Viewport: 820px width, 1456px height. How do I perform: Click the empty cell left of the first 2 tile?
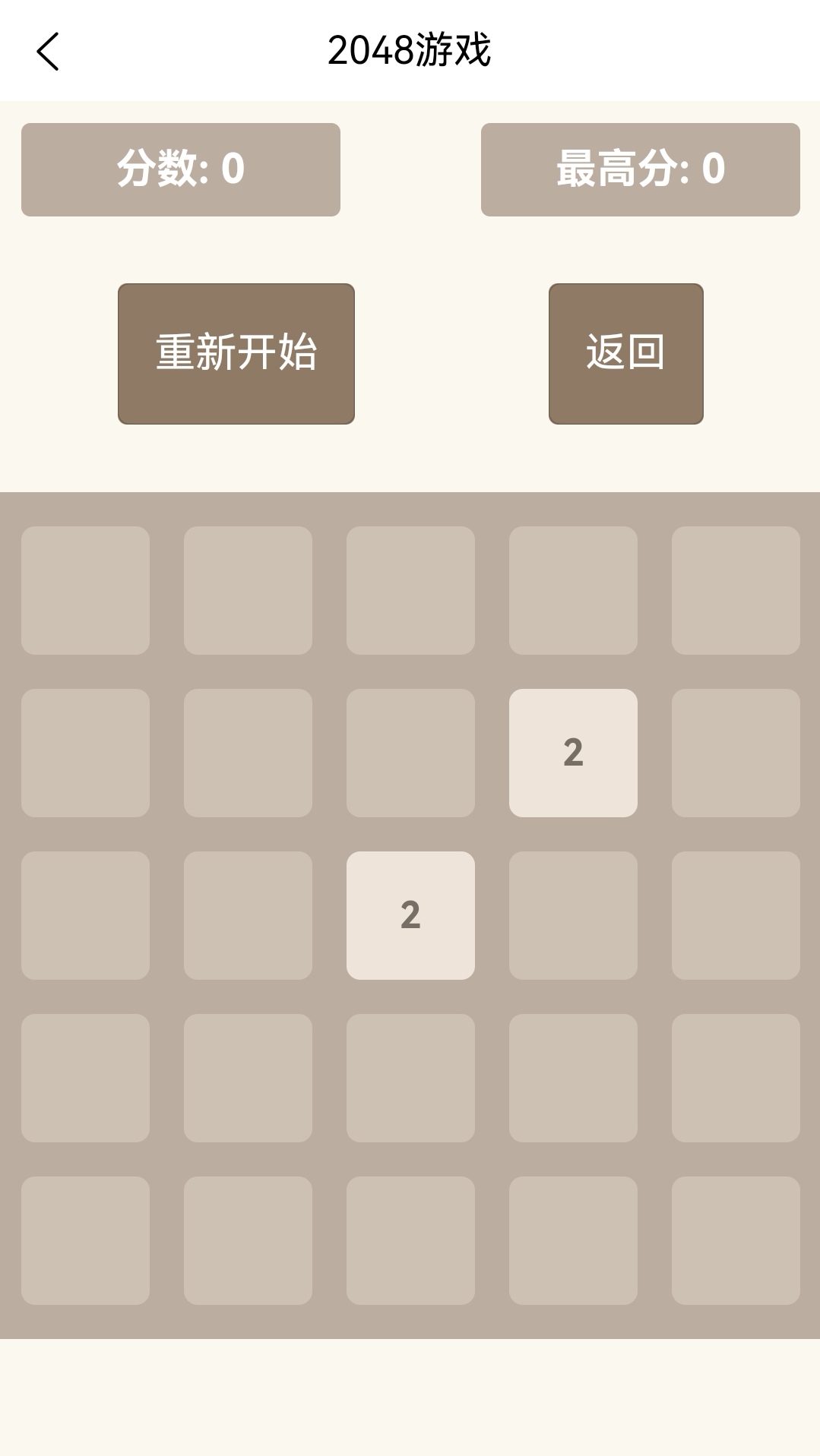coord(410,753)
